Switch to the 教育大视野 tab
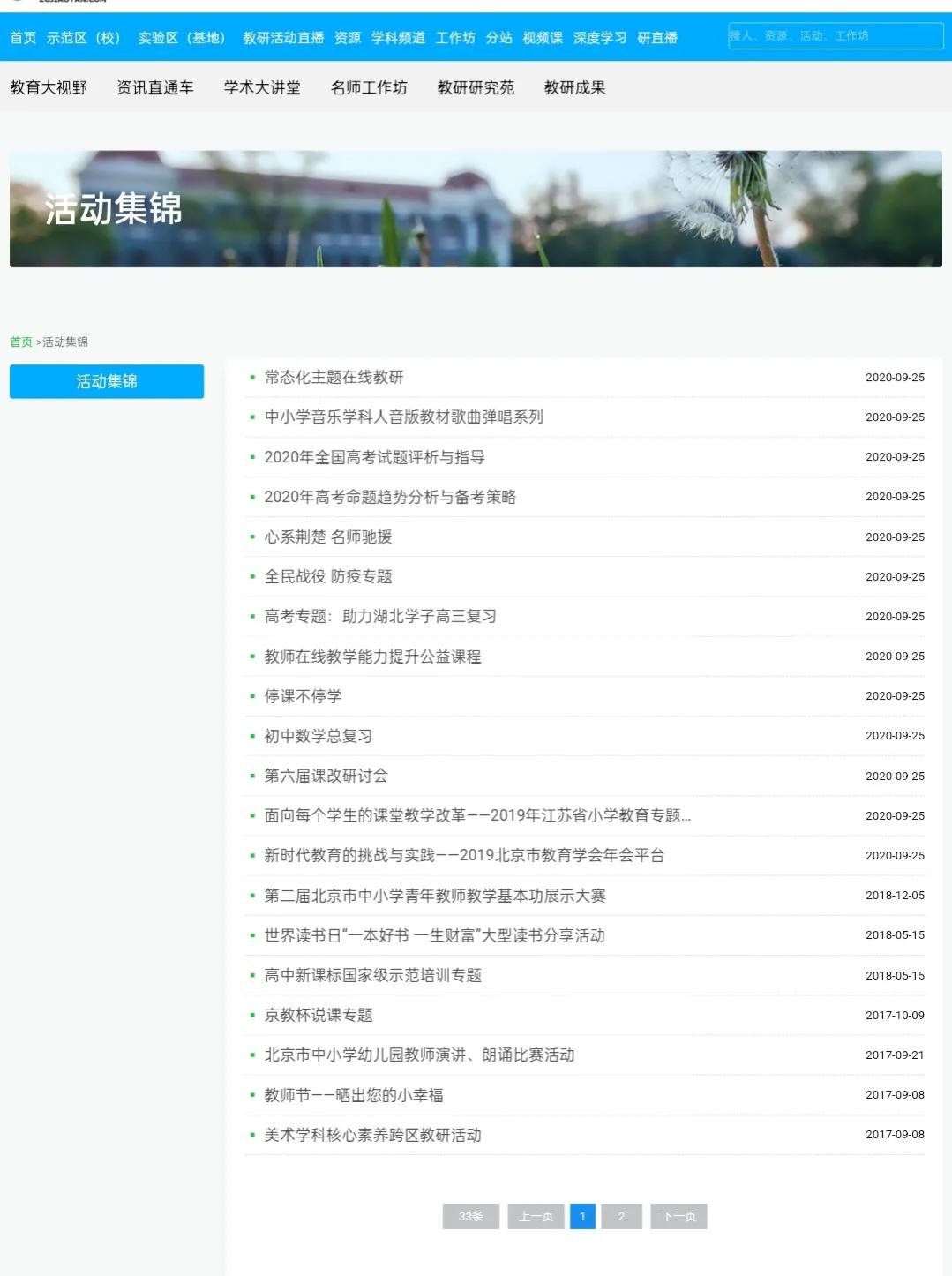952x1276 pixels. 47,87
